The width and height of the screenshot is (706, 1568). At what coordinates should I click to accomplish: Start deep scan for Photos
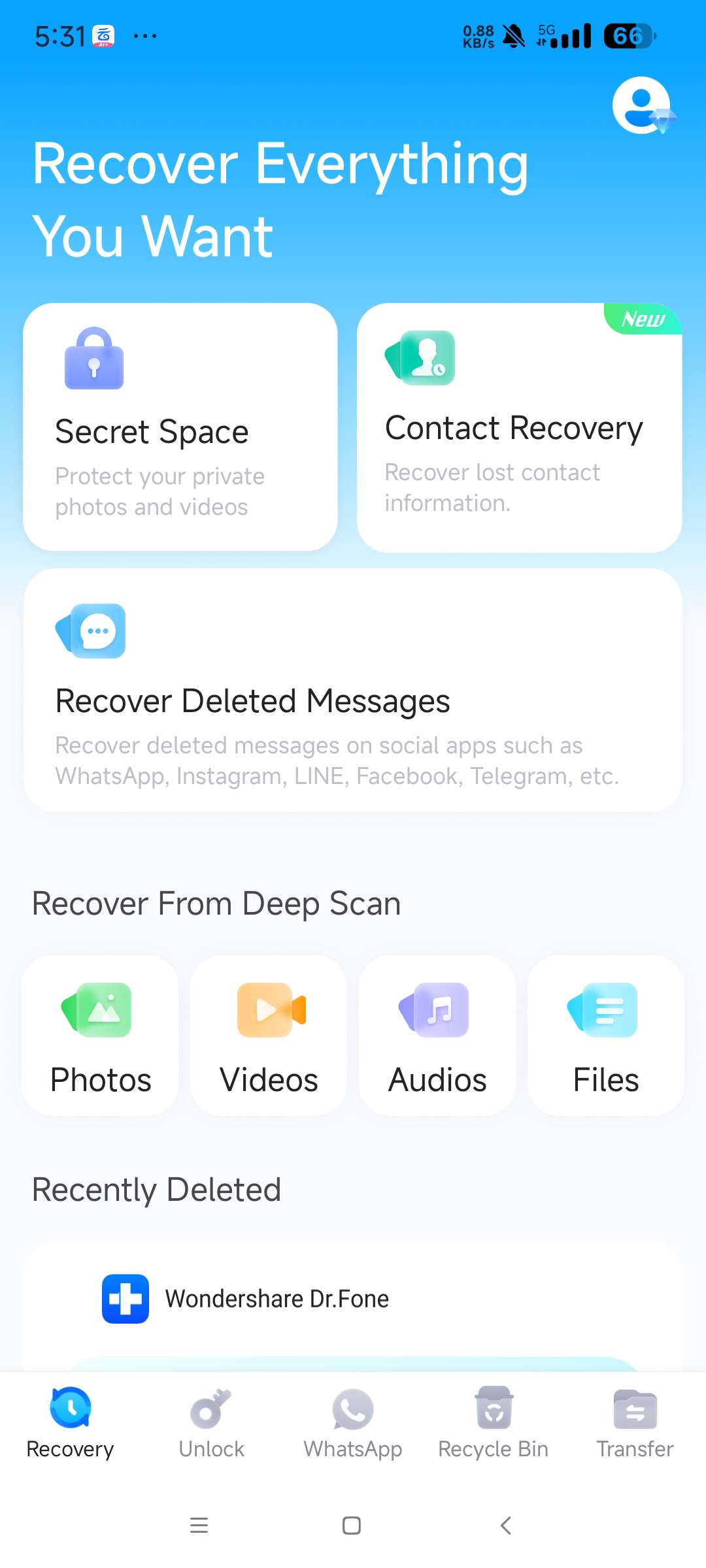[101, 1036]
